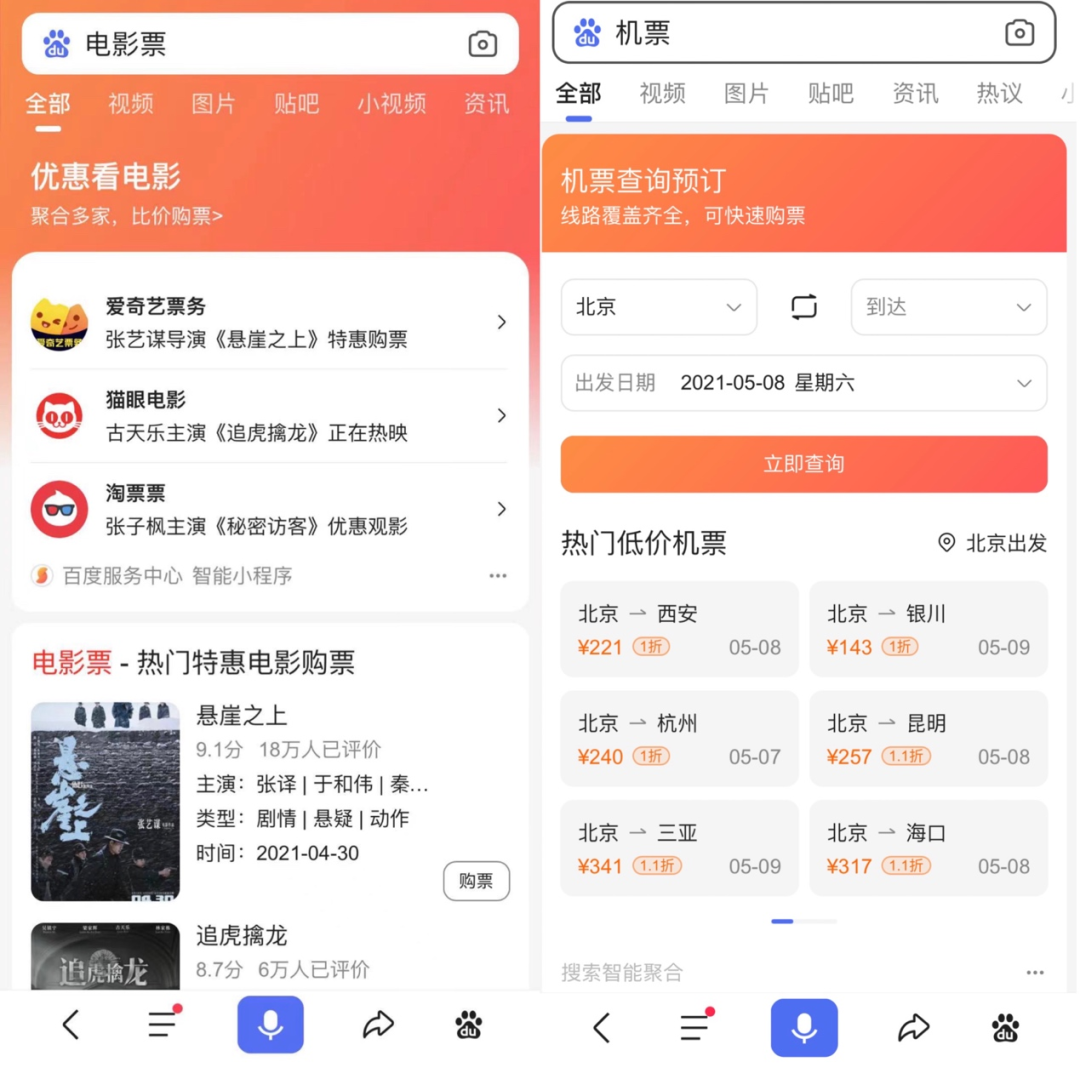Open the 北京 → 西安 flight card
The image size is (1080, 1079).
tap(679, 630)
